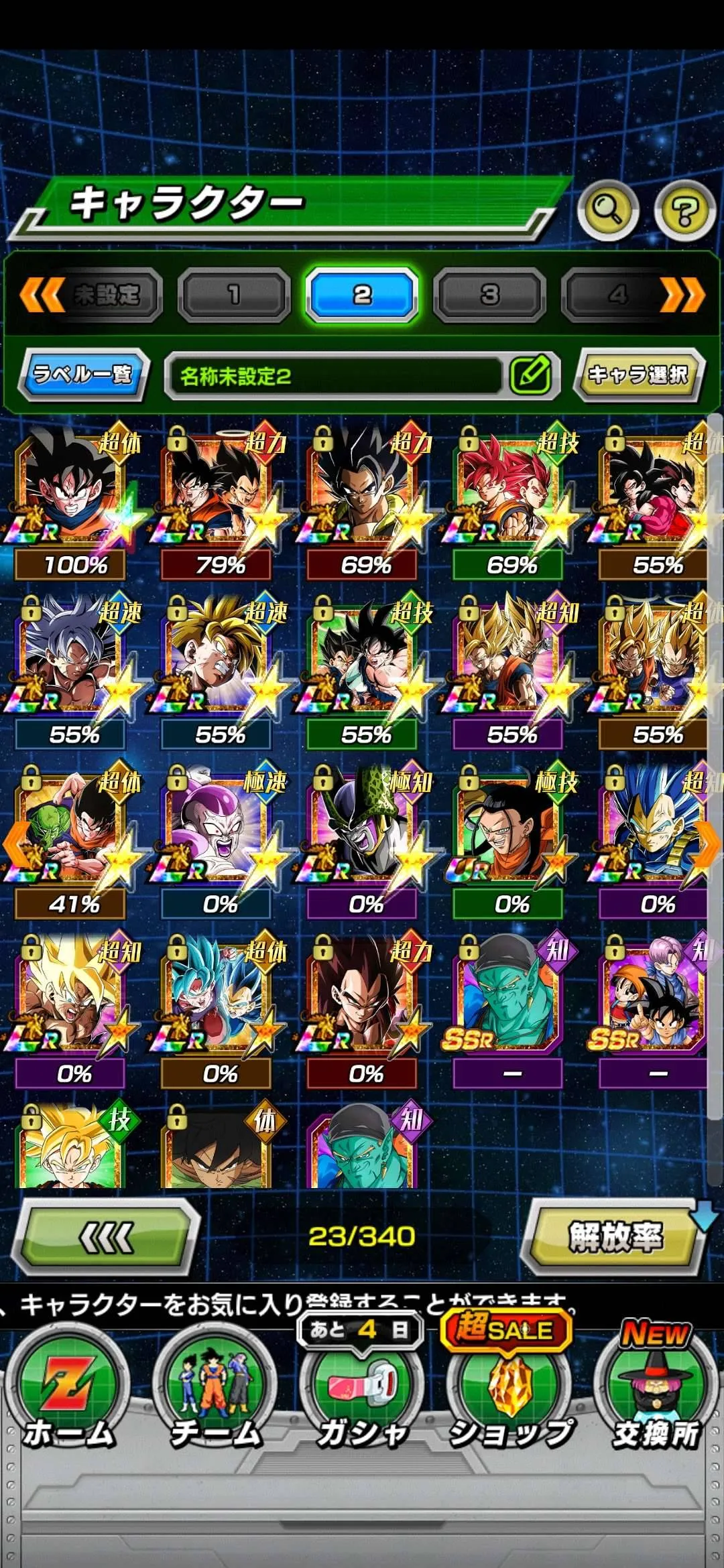Go back with the green arrow button
The height and width of the screenshot is (1568, 724).
pos(107,1237)
